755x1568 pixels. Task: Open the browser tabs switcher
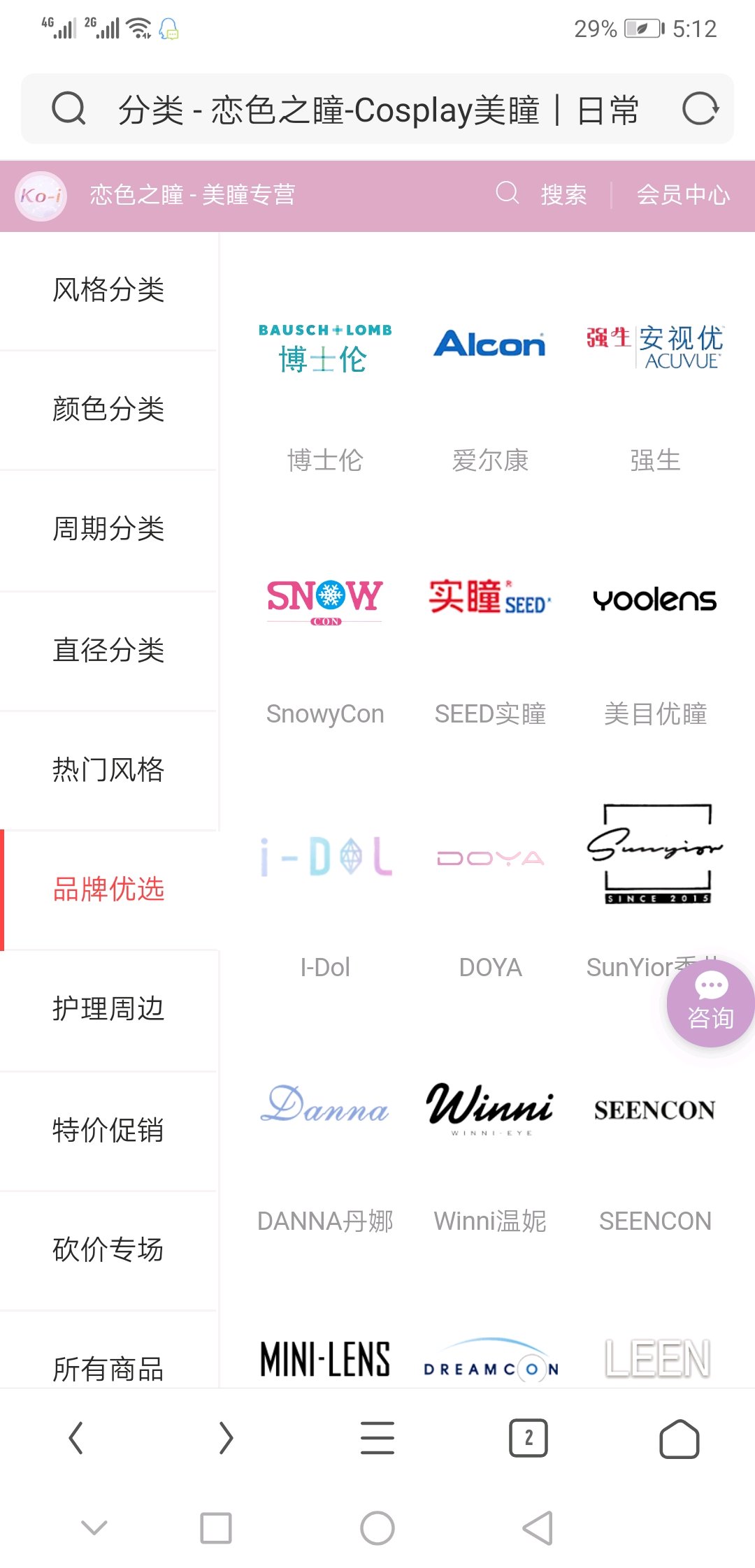528,1438
